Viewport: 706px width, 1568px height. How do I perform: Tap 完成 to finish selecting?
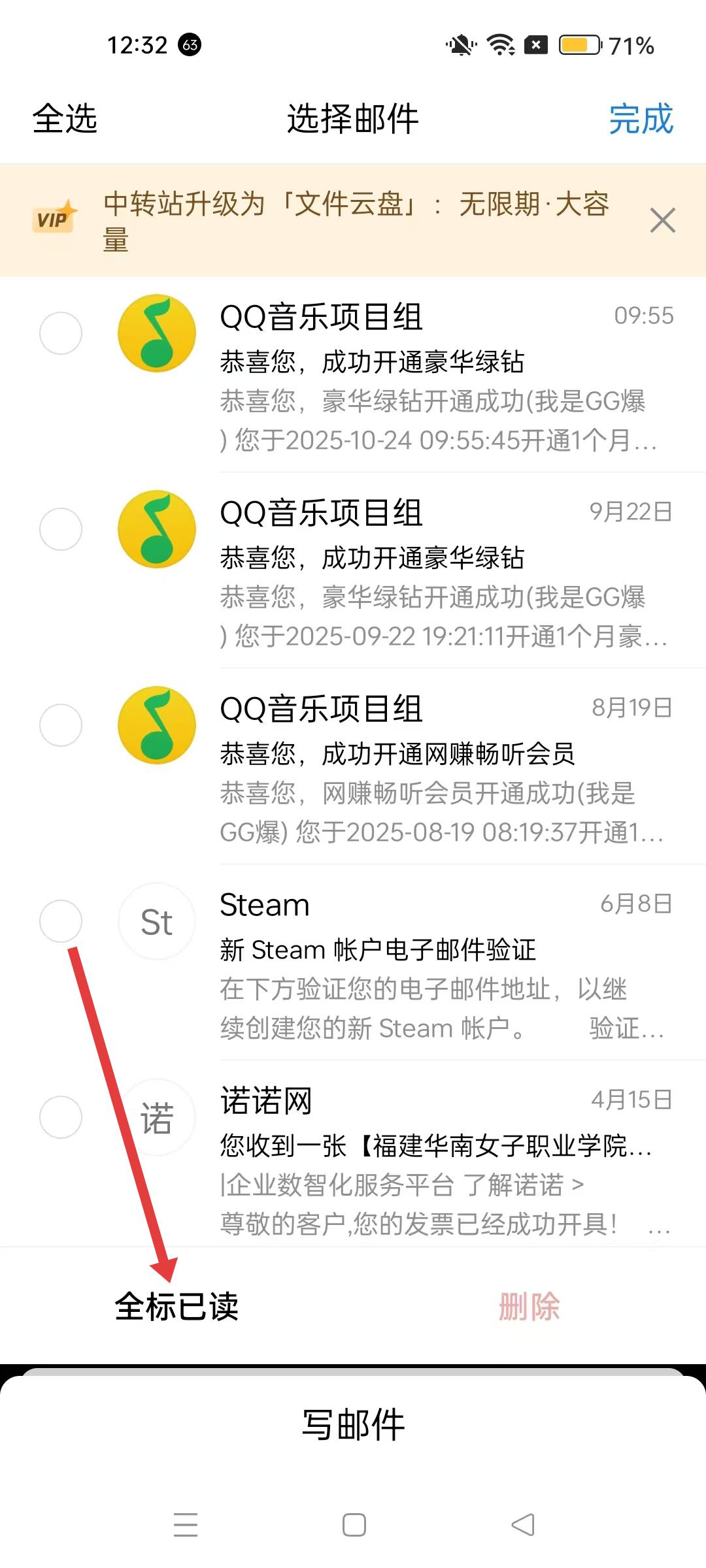click(x=641, y=119)
